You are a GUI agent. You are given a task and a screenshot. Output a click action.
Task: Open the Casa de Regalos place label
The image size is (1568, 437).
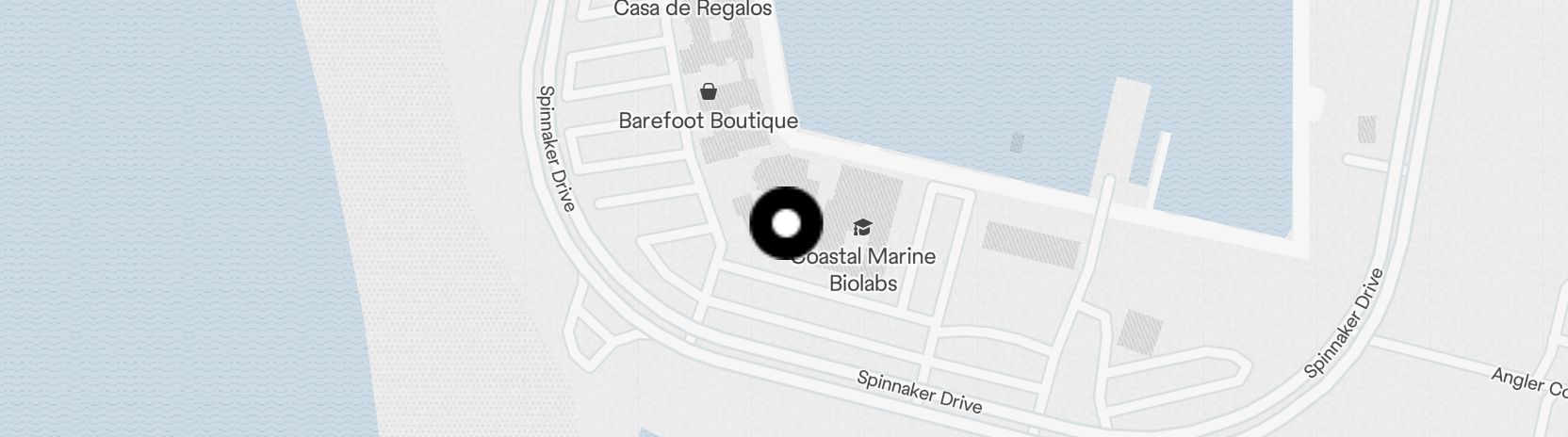pos(693,9)
